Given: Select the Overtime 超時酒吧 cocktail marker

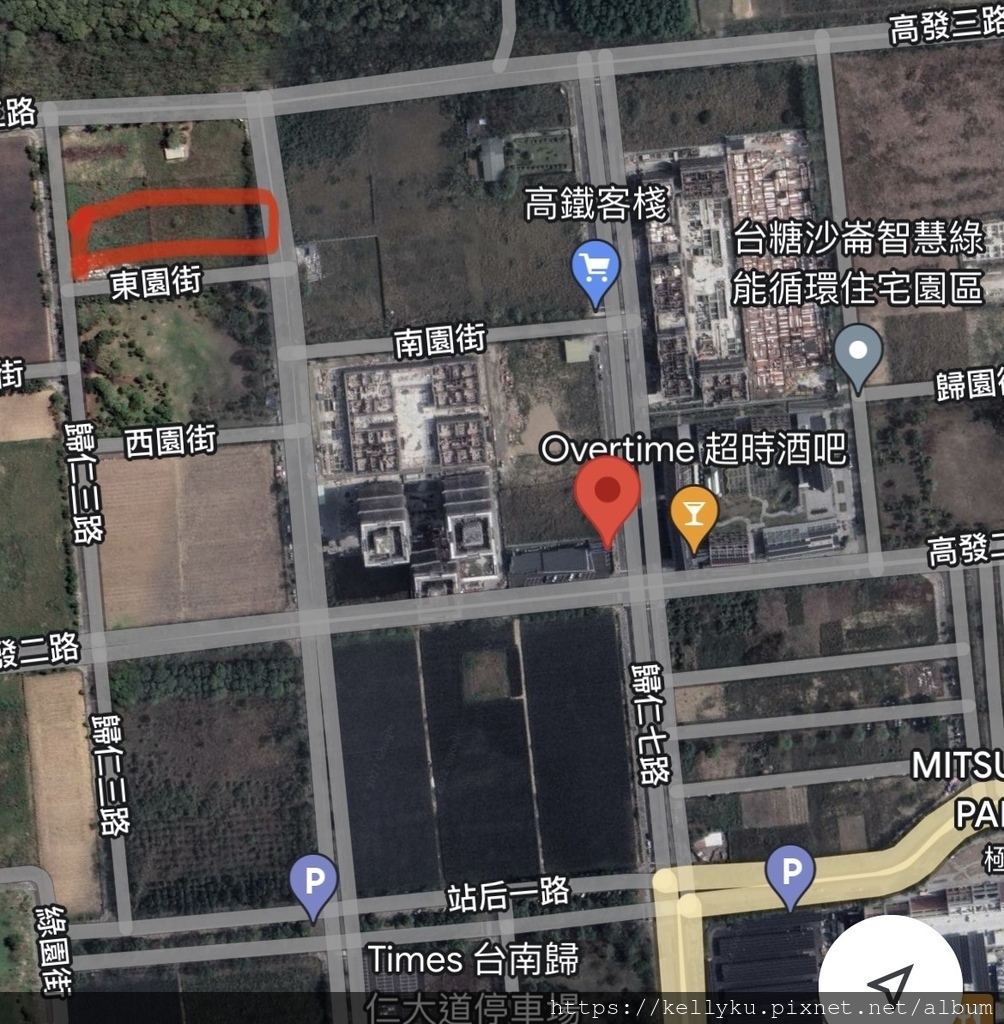Looking at the screenshot, I should click(x=693, y=514).
